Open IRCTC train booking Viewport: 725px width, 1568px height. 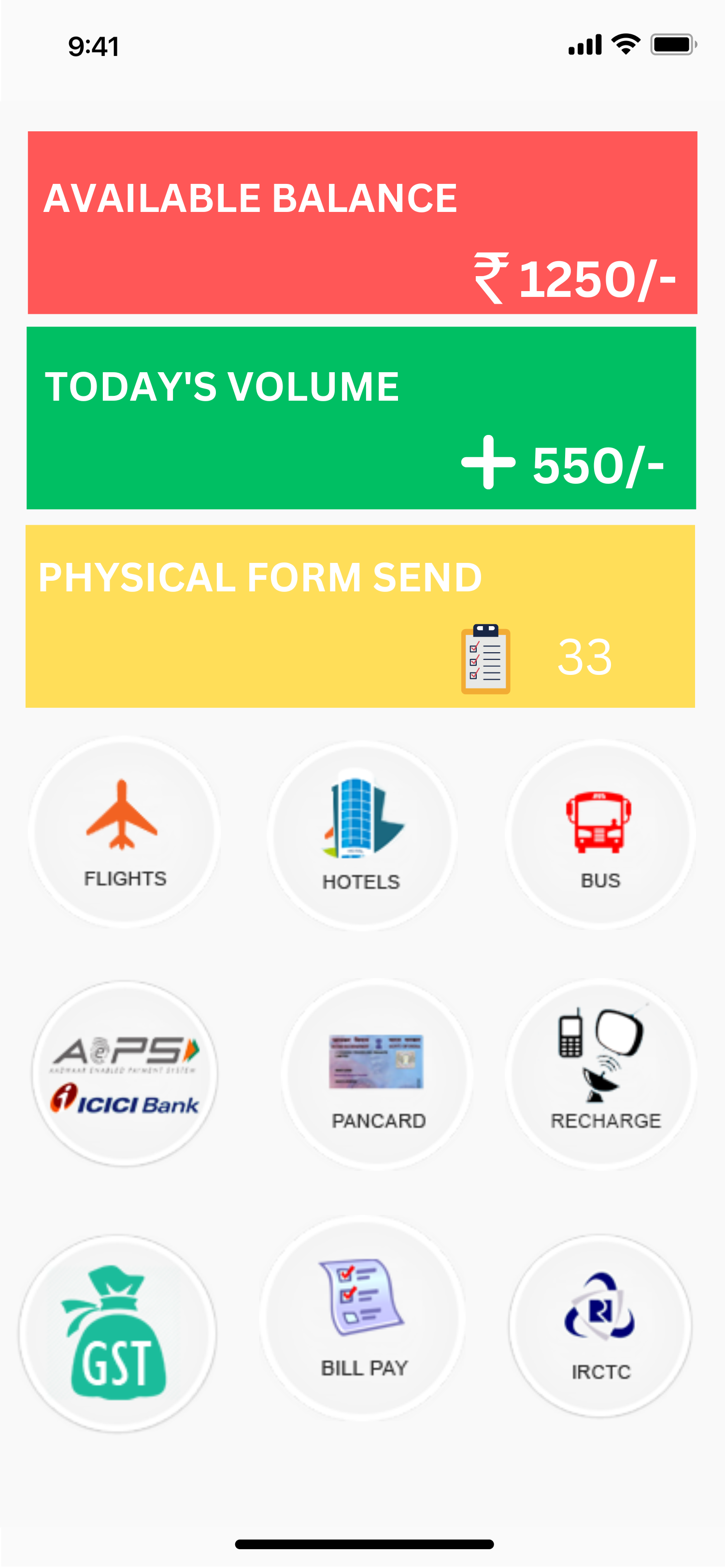pyautogui.click(x=600, y=1326)
